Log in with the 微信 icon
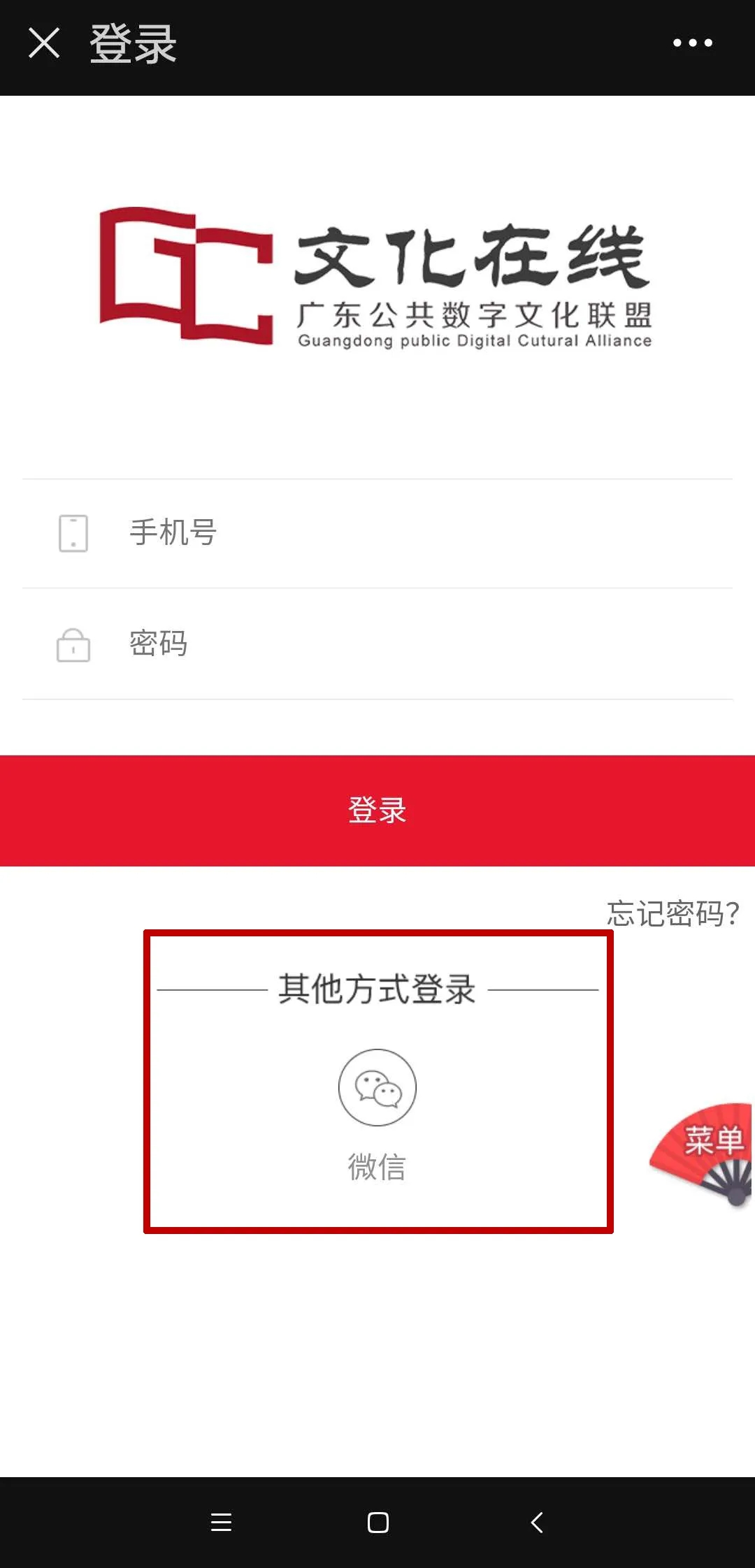Screen dimensions: 755x1568 pos(377,1087)
